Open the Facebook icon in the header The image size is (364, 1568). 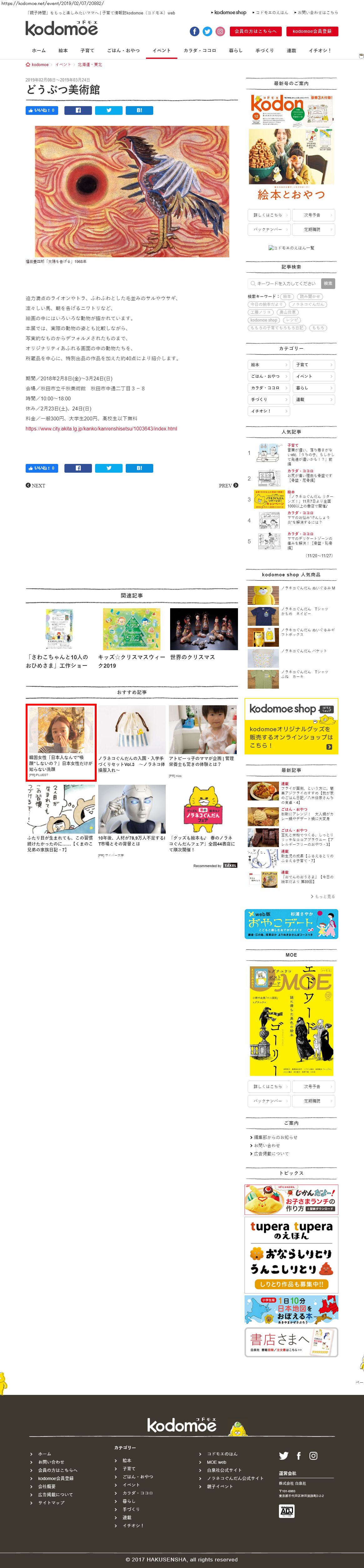point(195,31)
